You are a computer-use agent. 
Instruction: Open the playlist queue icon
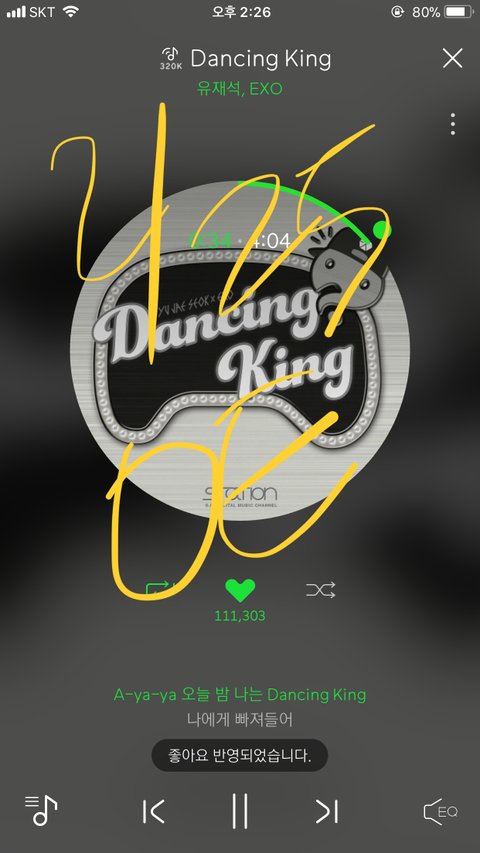coord(41,811)
